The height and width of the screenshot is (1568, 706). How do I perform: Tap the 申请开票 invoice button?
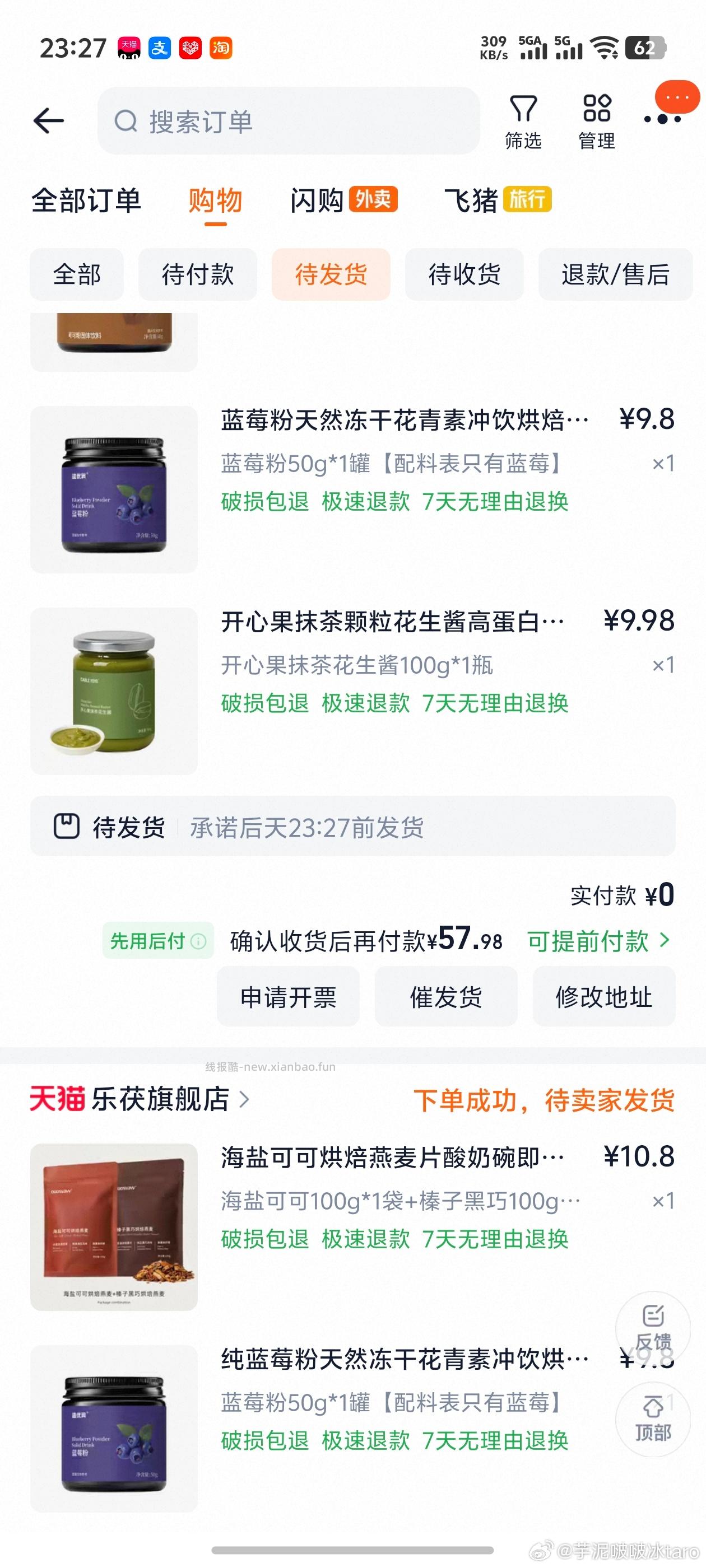[287, 997]
